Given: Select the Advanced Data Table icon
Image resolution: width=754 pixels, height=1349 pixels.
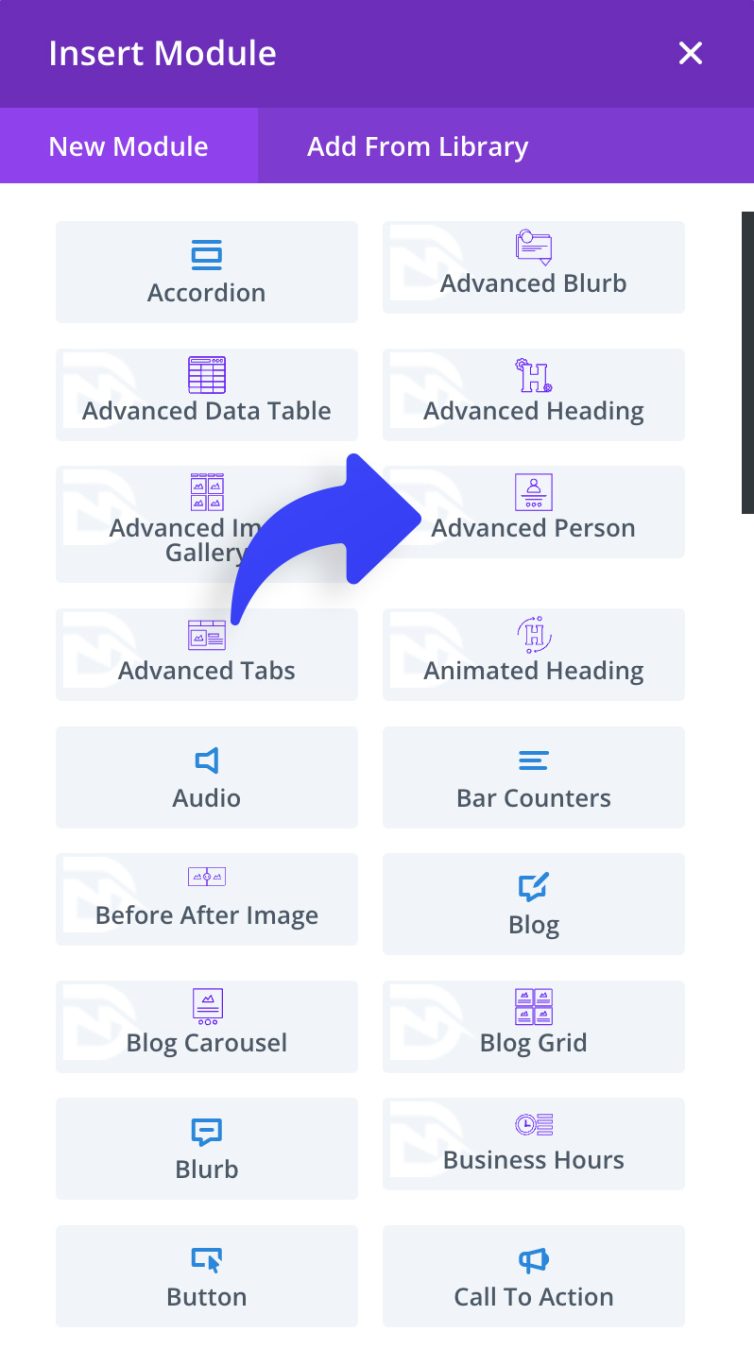Looking at the screenshot, I should click(x=206, y=372).
